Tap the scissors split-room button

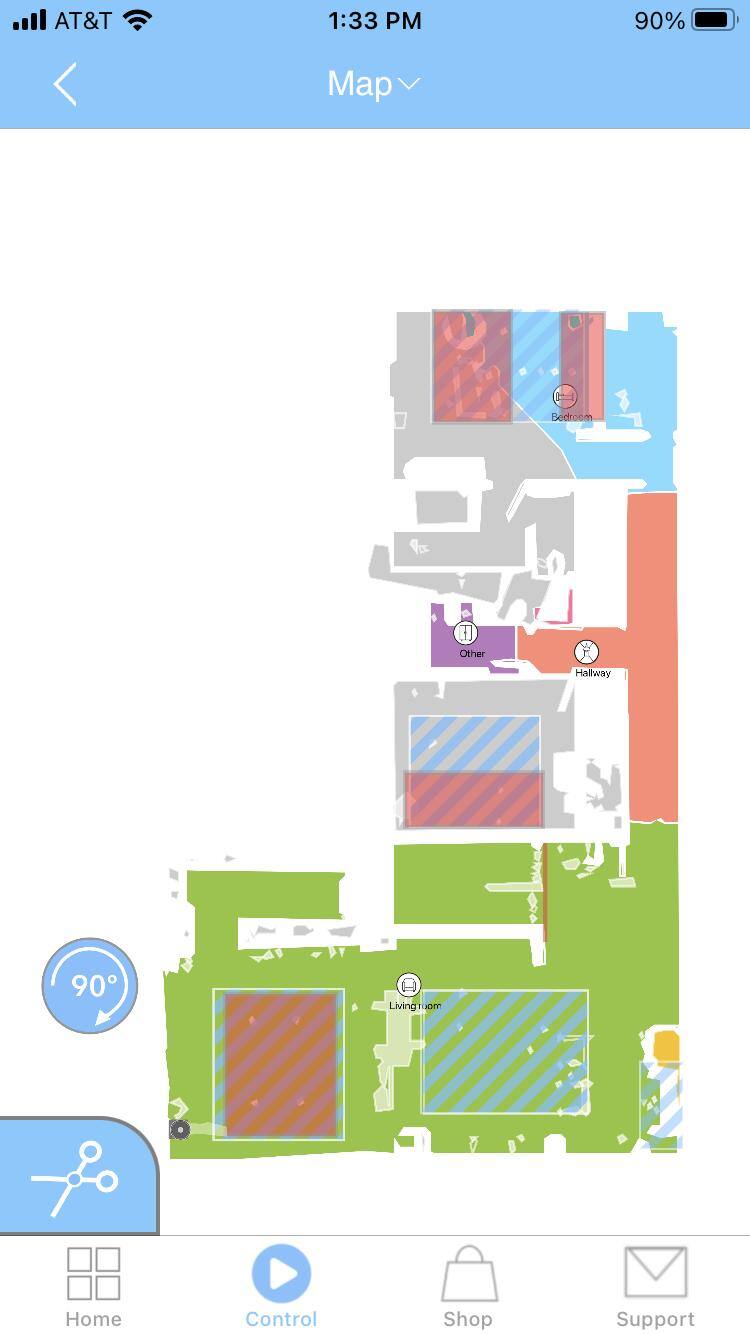coord(76,1178)
